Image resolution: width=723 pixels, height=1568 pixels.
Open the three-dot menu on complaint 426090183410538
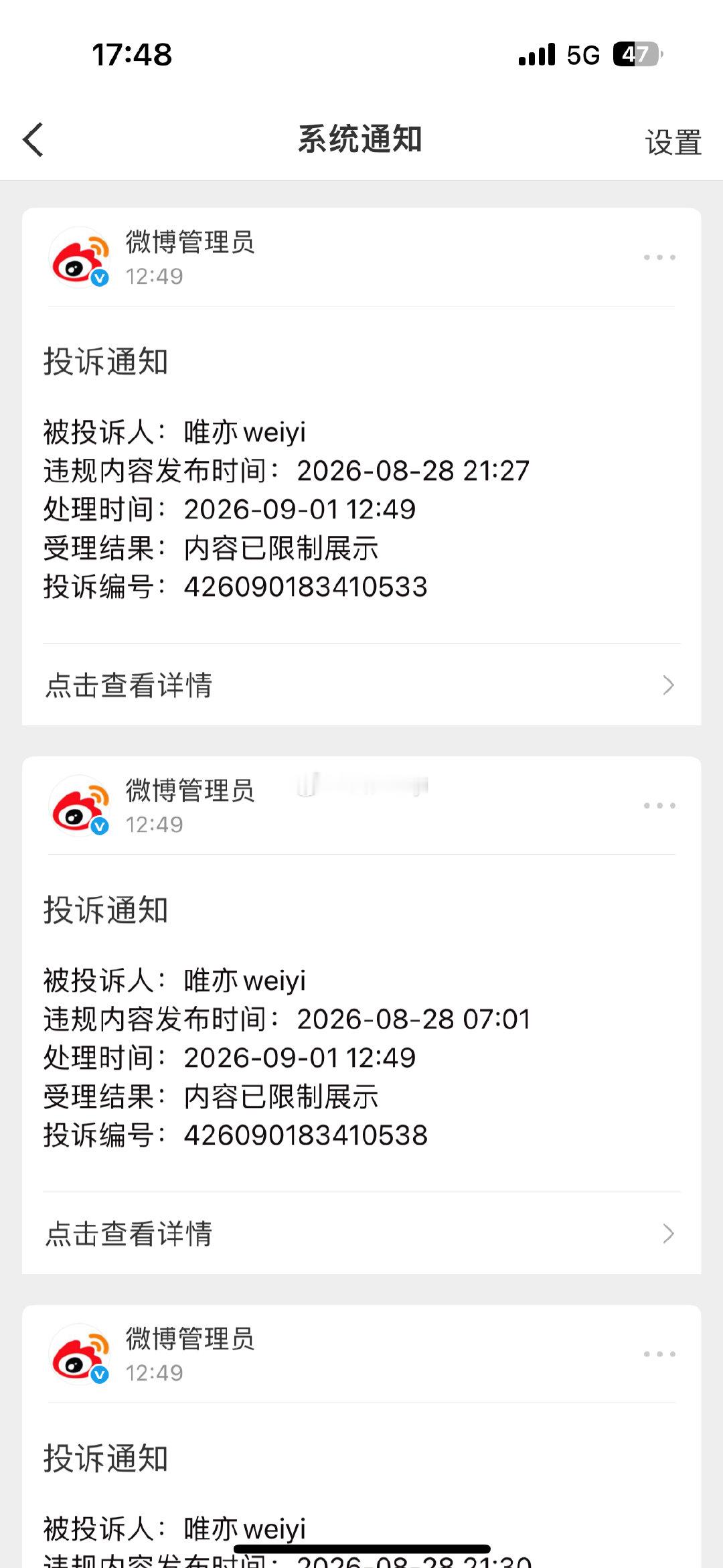point(659,806)
